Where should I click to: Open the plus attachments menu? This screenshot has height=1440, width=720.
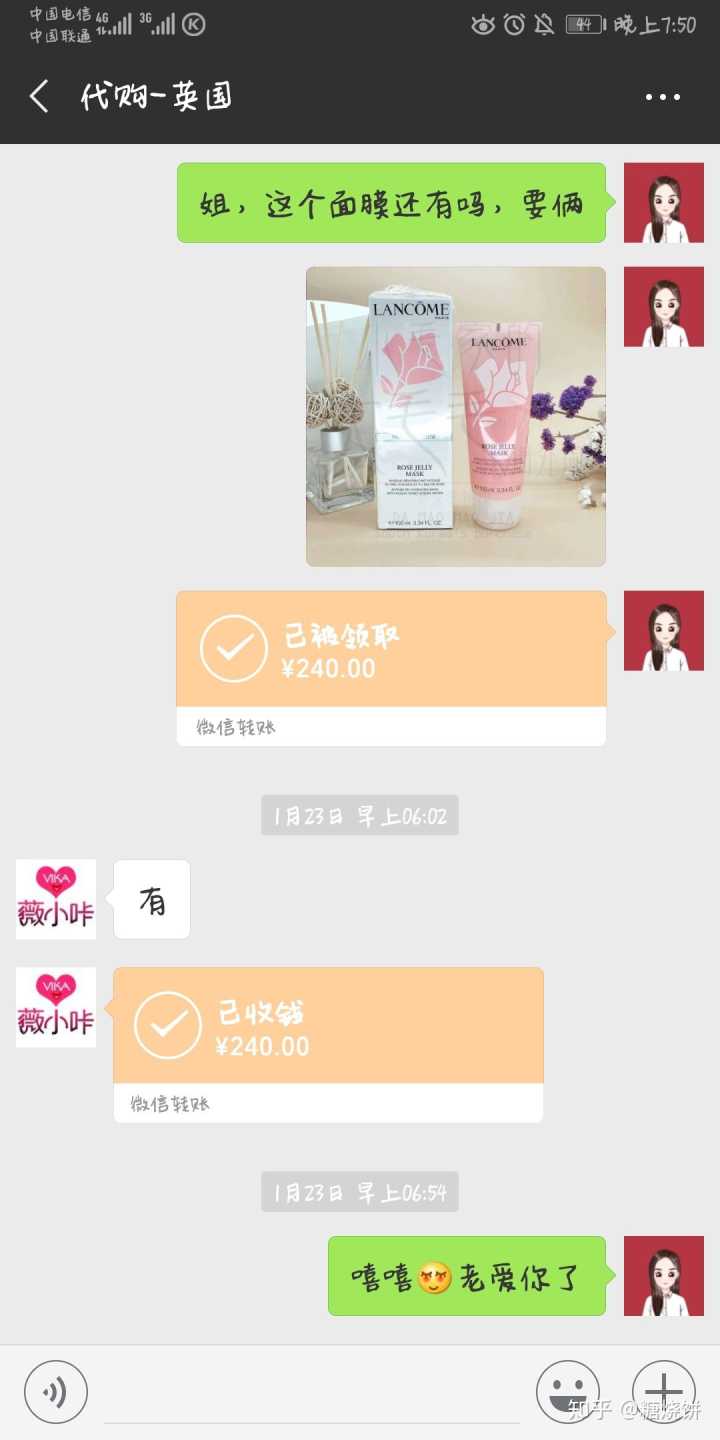coord(663,1392)
